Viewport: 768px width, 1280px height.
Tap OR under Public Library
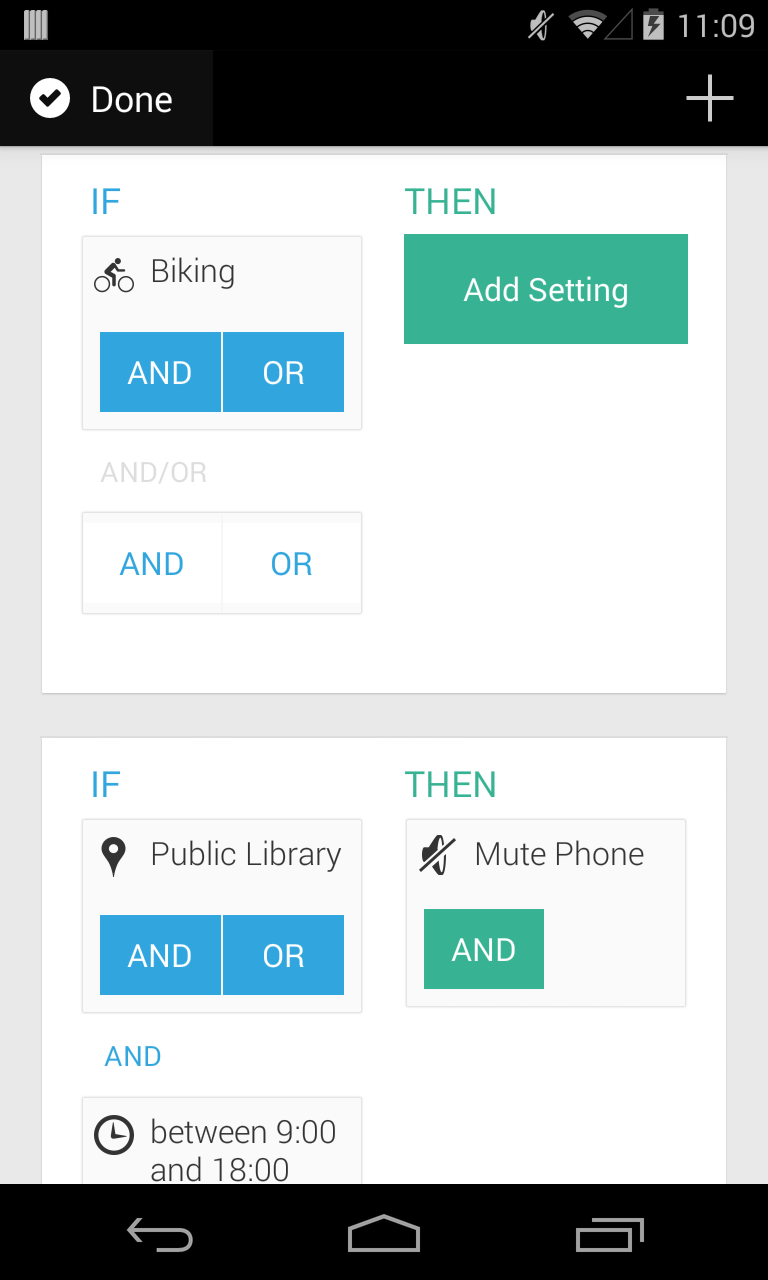coord(283,956)
